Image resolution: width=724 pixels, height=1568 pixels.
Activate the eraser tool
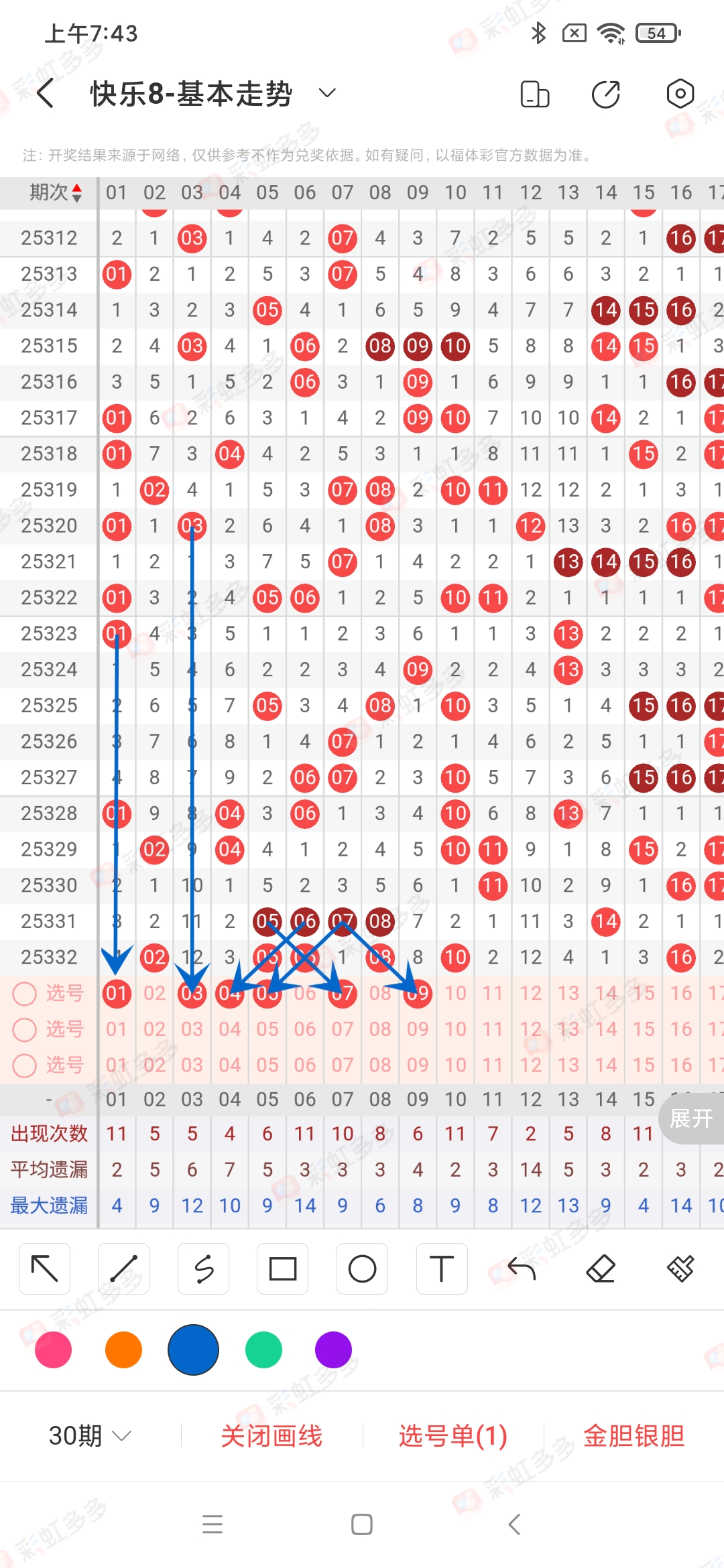[601, 1268]
